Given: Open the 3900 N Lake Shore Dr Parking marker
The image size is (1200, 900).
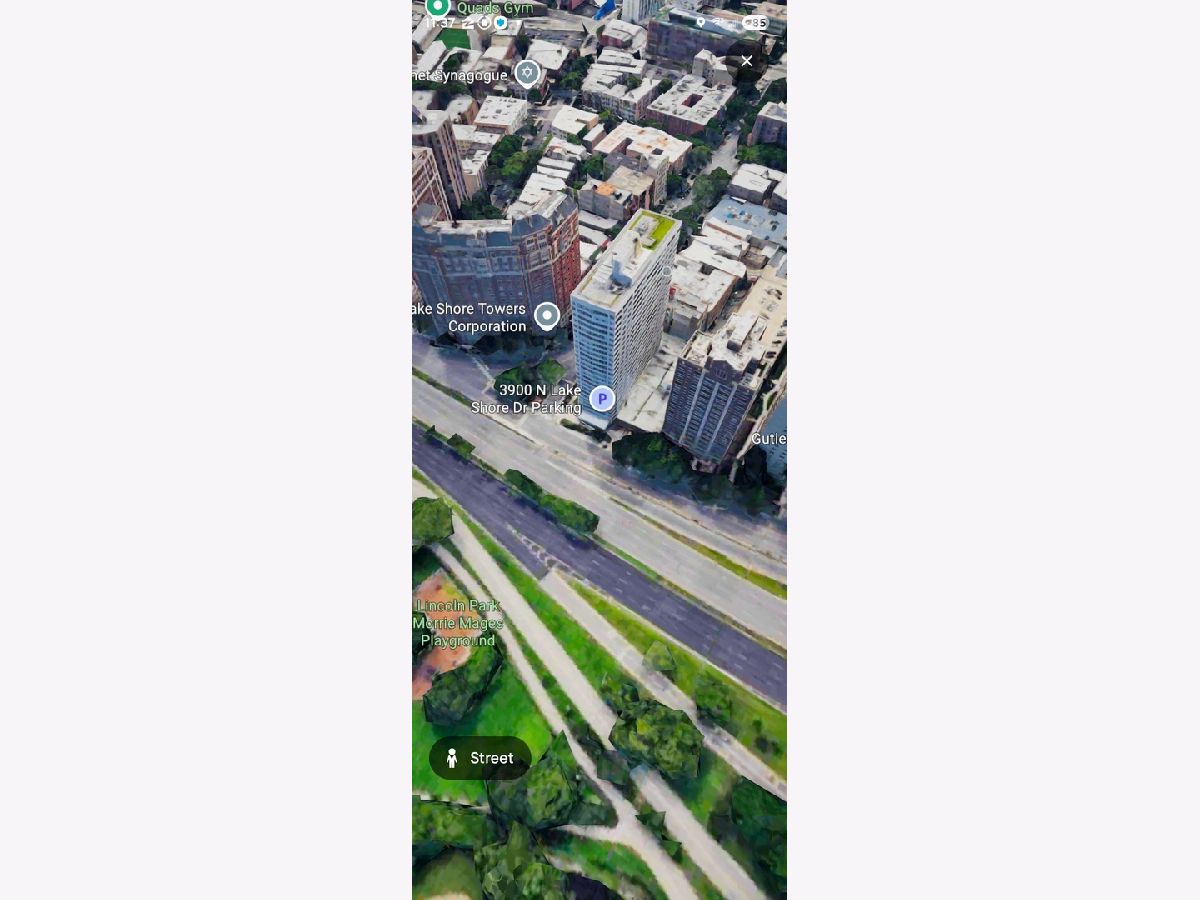Looking at the screenshot, I should click(x=601, y=399).
